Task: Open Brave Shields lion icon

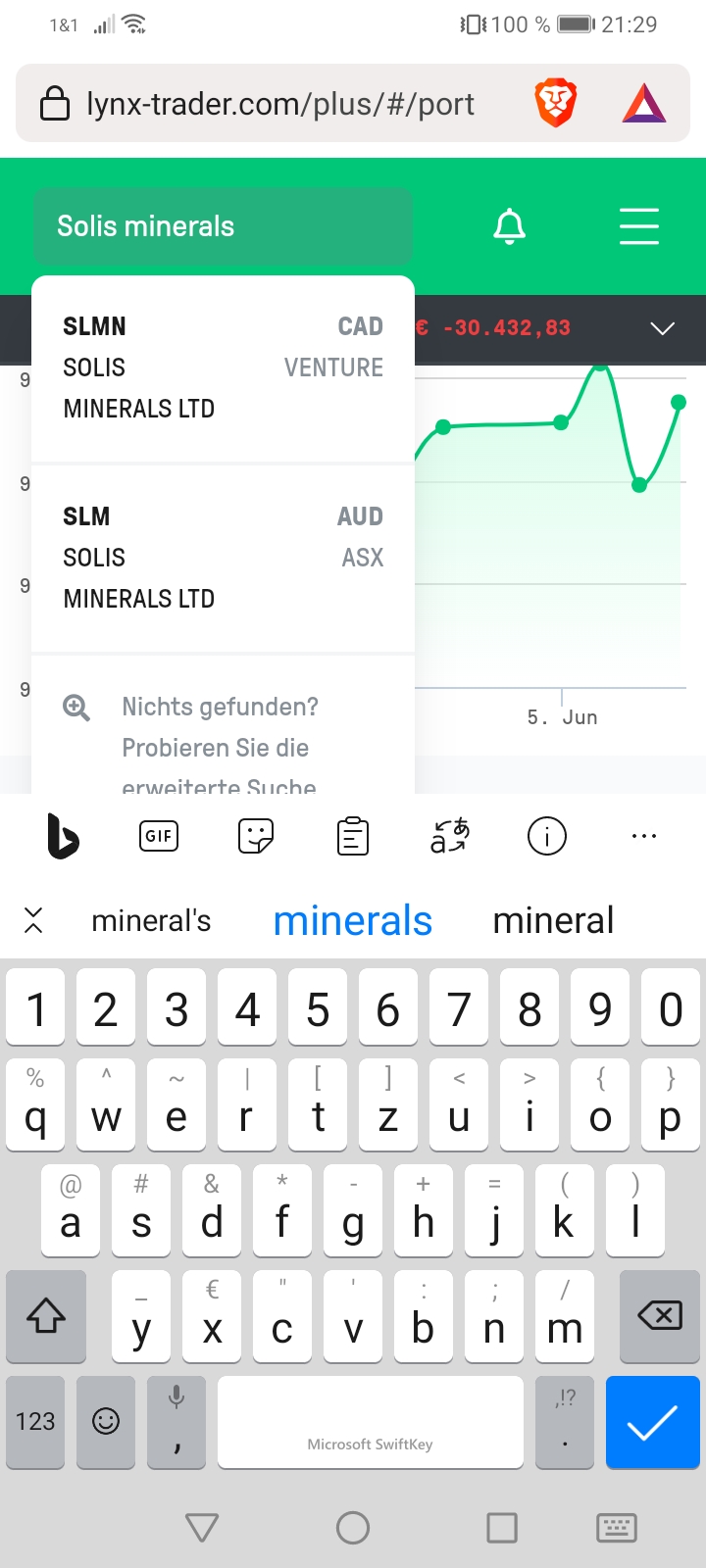Action: point(555,104)
